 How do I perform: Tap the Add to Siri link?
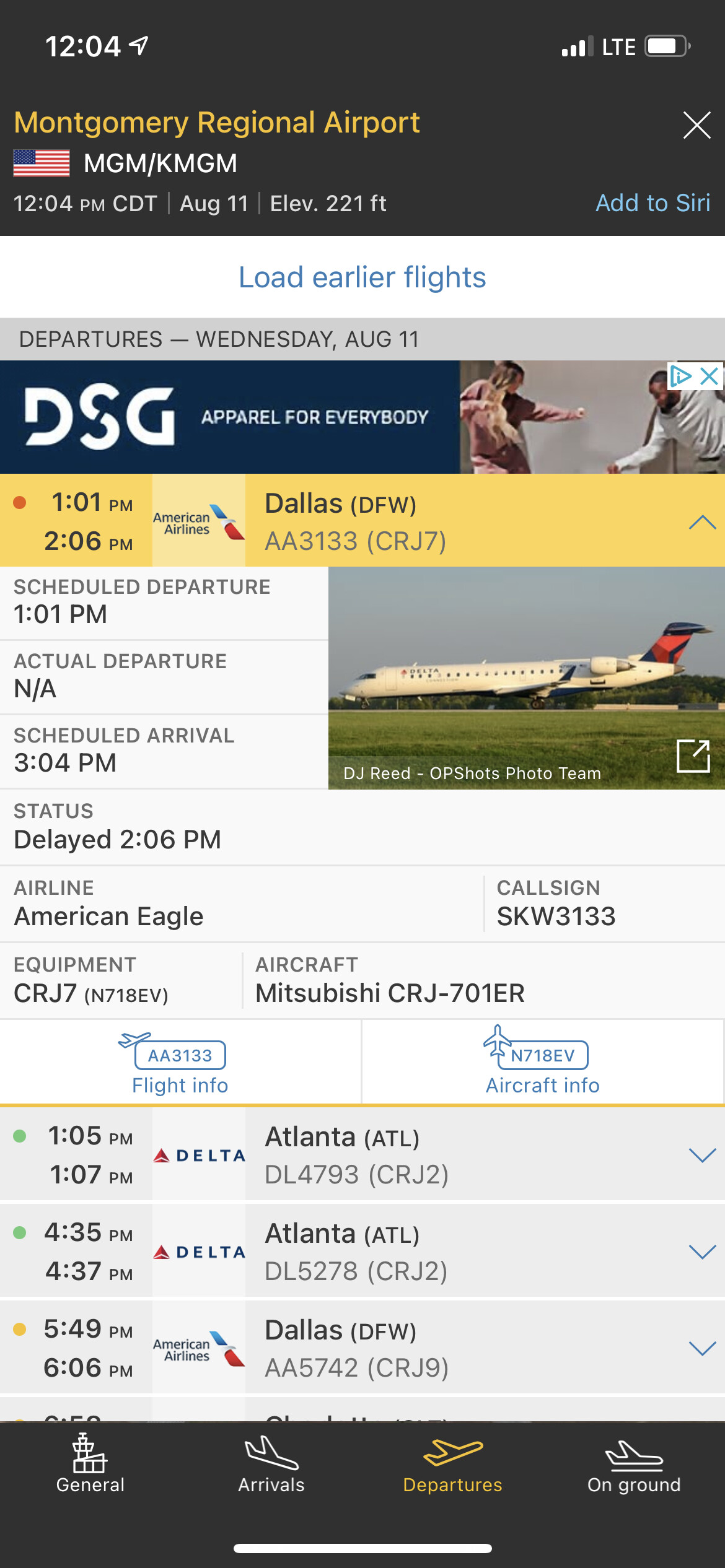pyautogui.click(x=652, y=203)
